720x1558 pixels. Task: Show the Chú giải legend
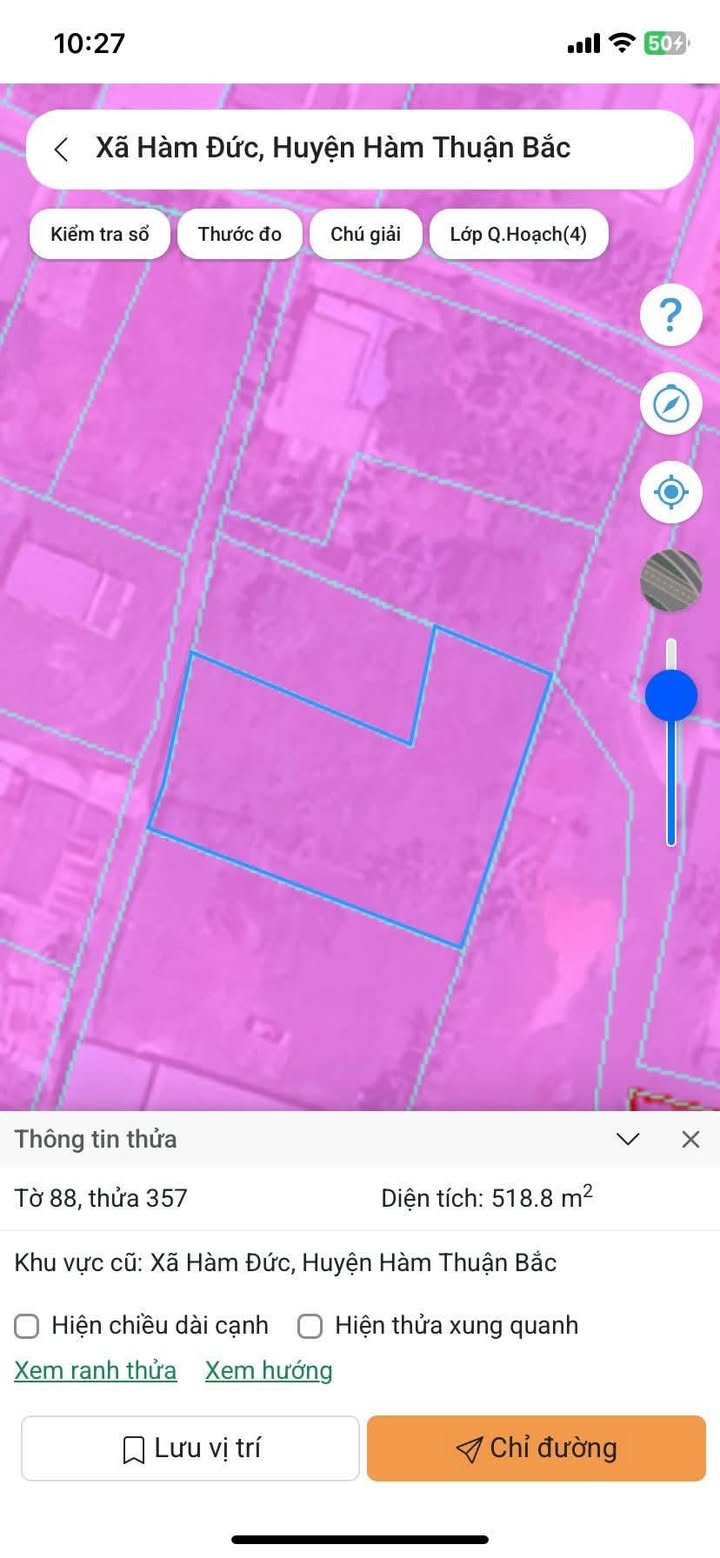click(x=366, y=234)
